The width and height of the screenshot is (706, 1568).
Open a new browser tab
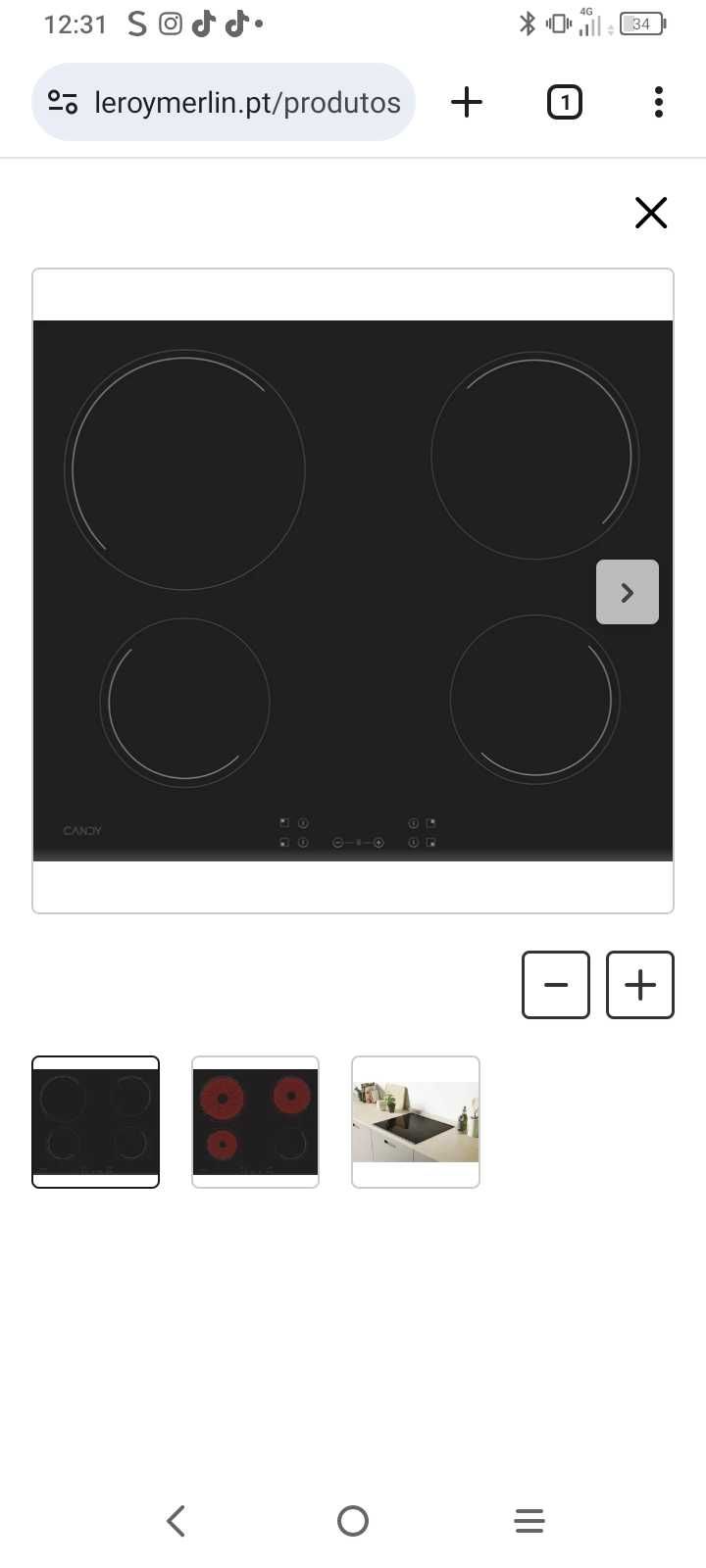click(x=467, y=102)
